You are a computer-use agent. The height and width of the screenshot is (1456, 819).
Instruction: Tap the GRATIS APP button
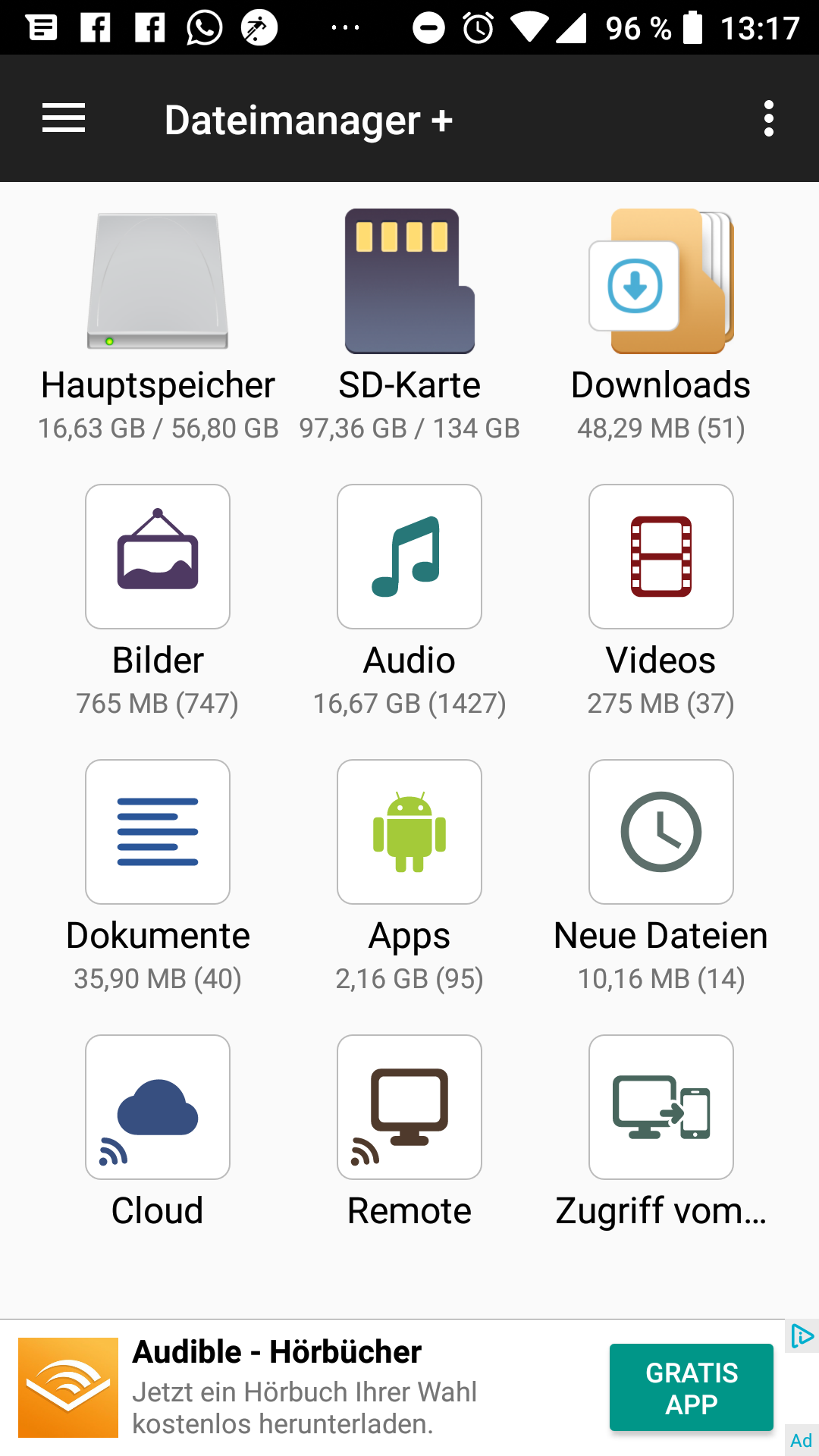click(690, 1387)
